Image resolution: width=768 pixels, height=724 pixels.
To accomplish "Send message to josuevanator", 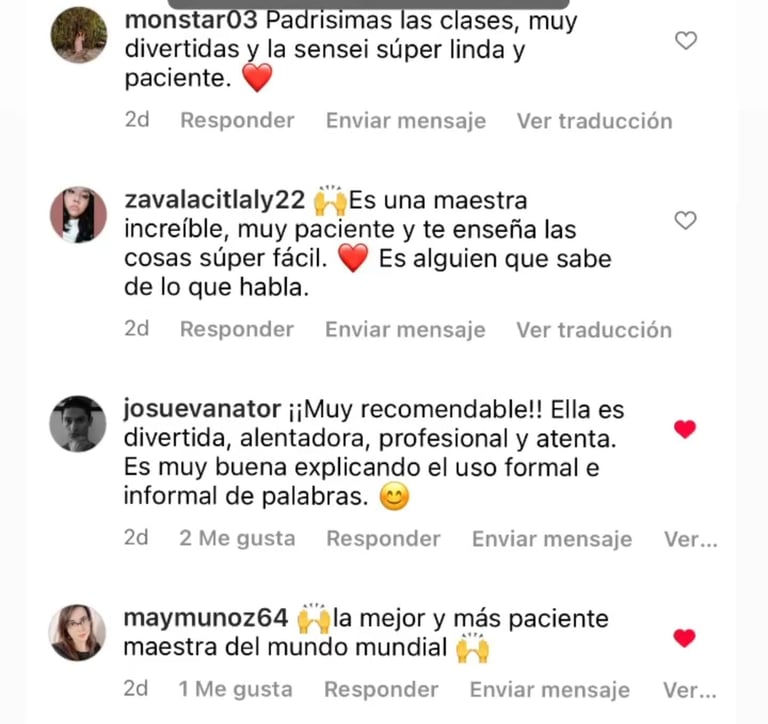I will pyautogui.click(x=551, y=538).
